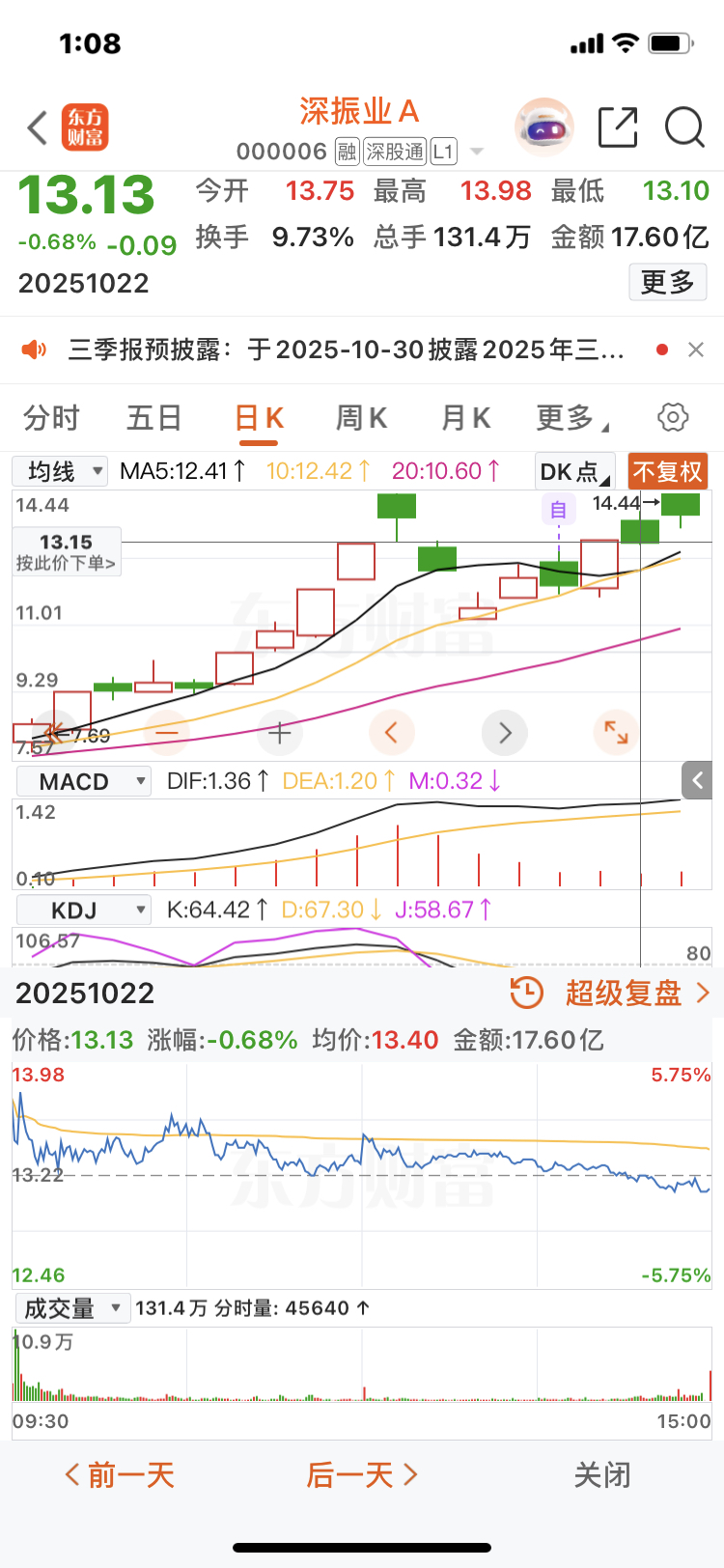Image resolution: width=724 pixels, height=1568 pixels.
Task: Tap 关闭 to close the intraday panel
Action: click(x=602, y=1475)
